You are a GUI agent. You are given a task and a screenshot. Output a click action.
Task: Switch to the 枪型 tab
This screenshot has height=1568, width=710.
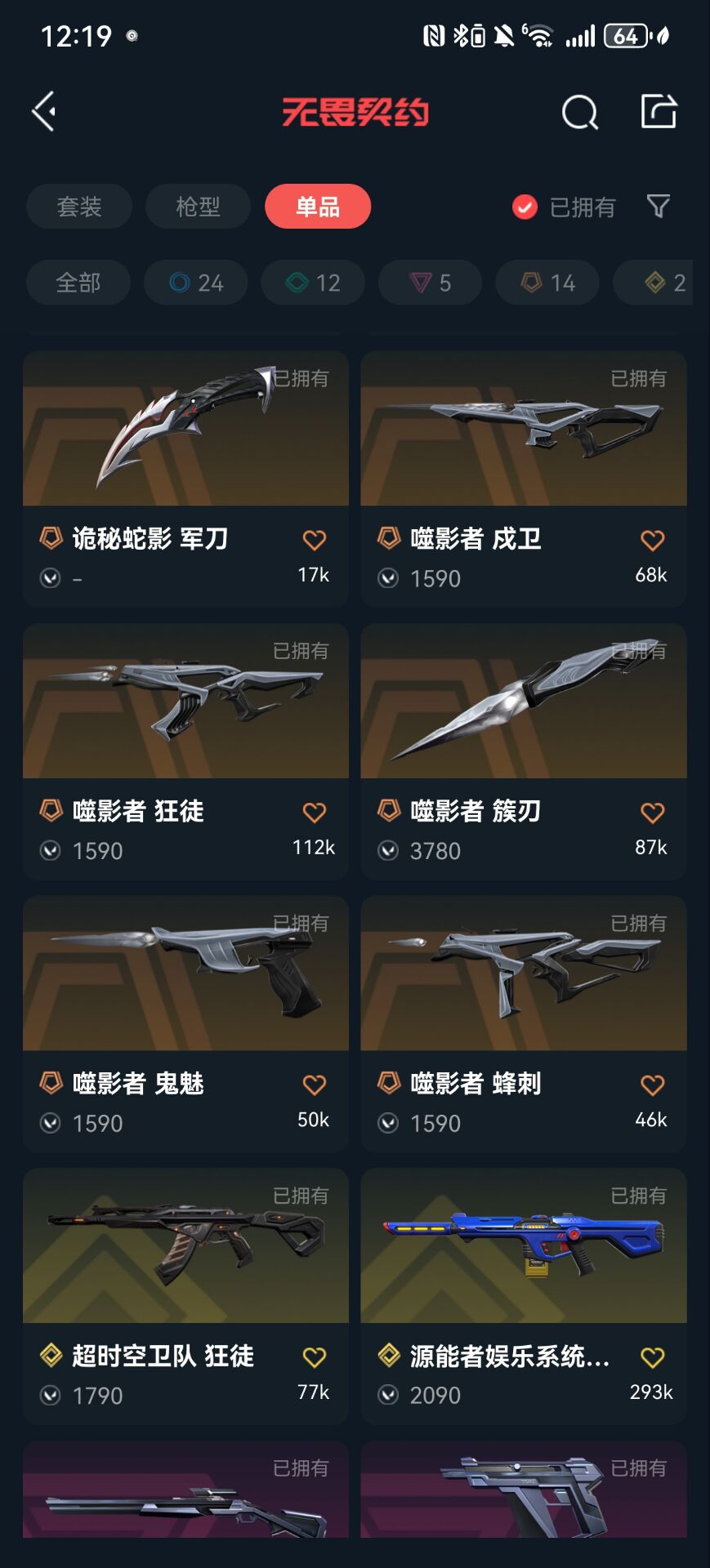click(199, 207)
